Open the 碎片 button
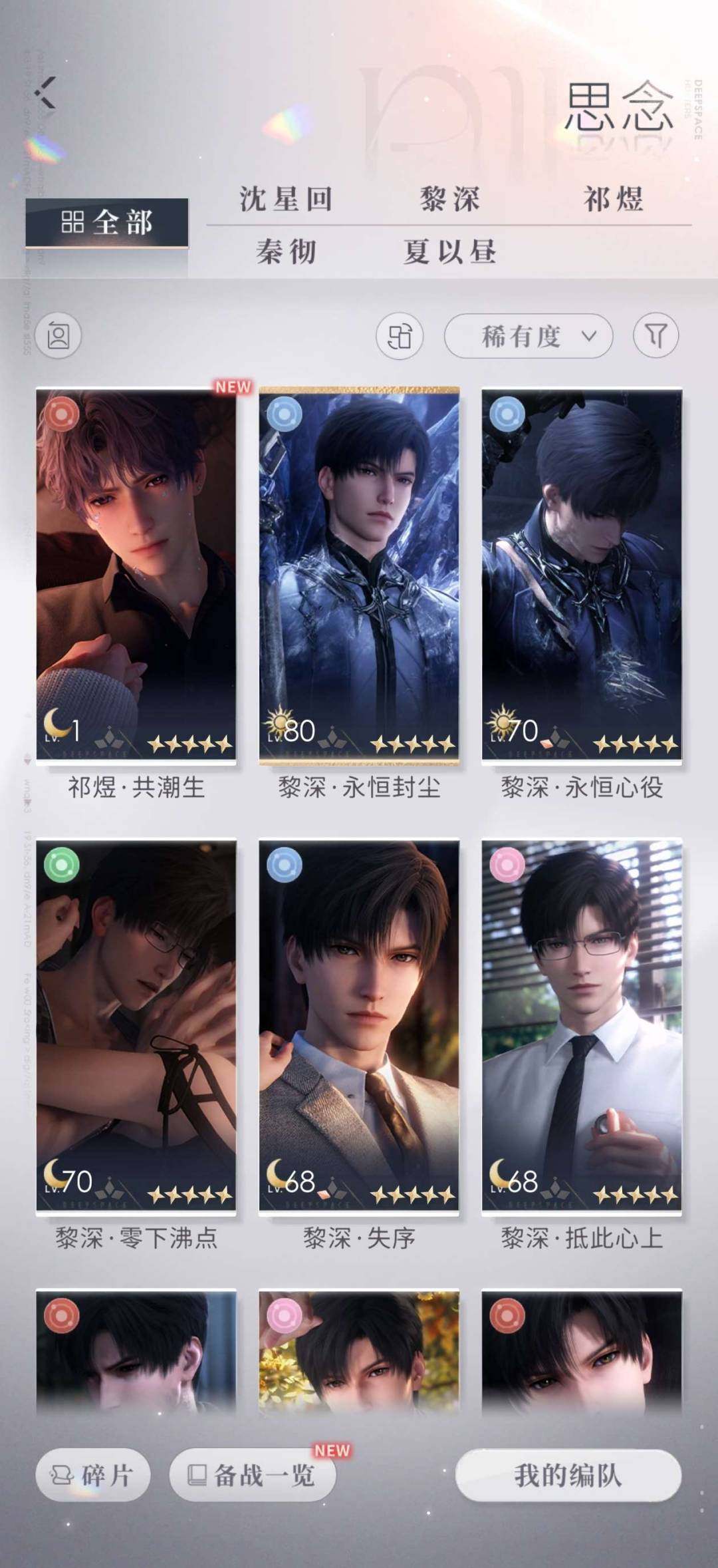718x1568 pixels. [x=93, y=1476]
